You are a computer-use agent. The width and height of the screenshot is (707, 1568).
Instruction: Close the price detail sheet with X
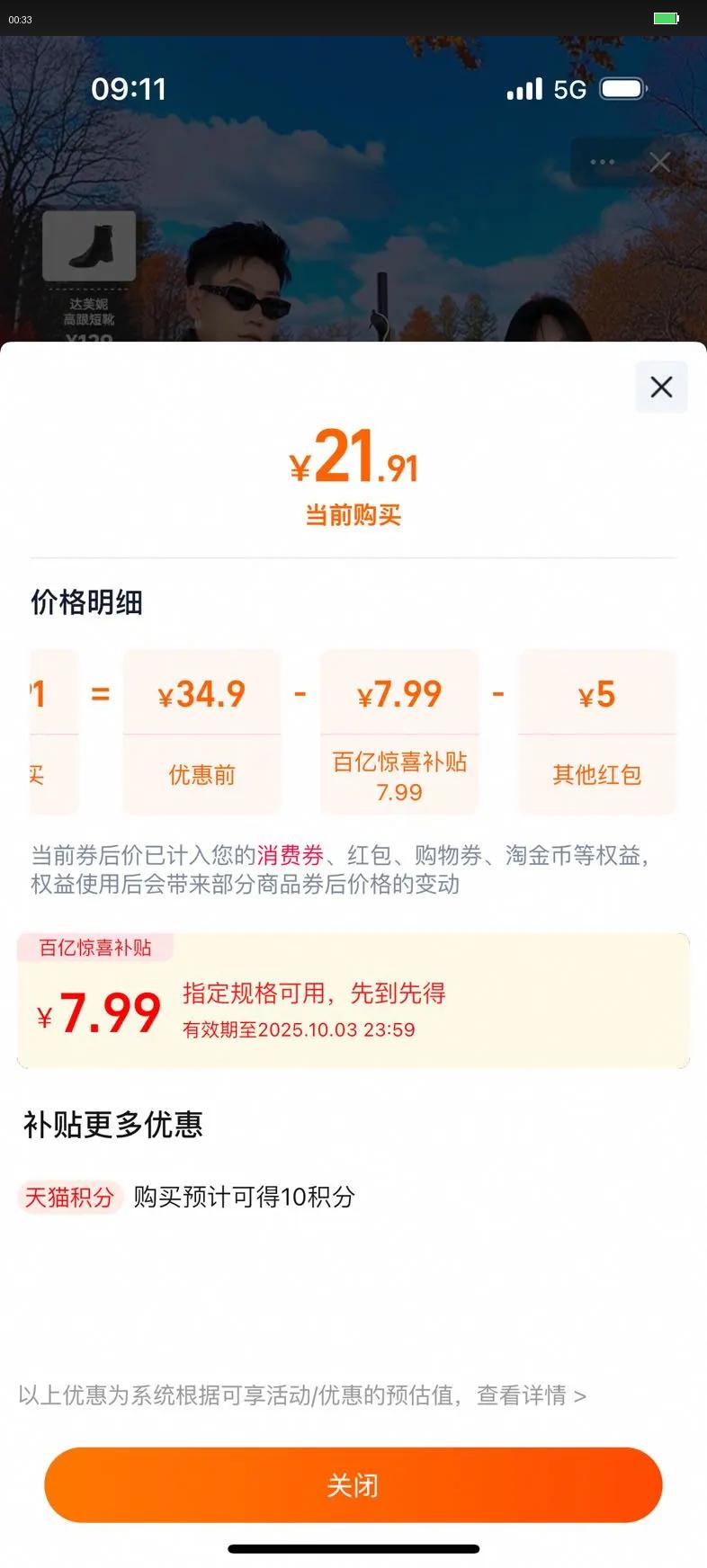[661, 387]
